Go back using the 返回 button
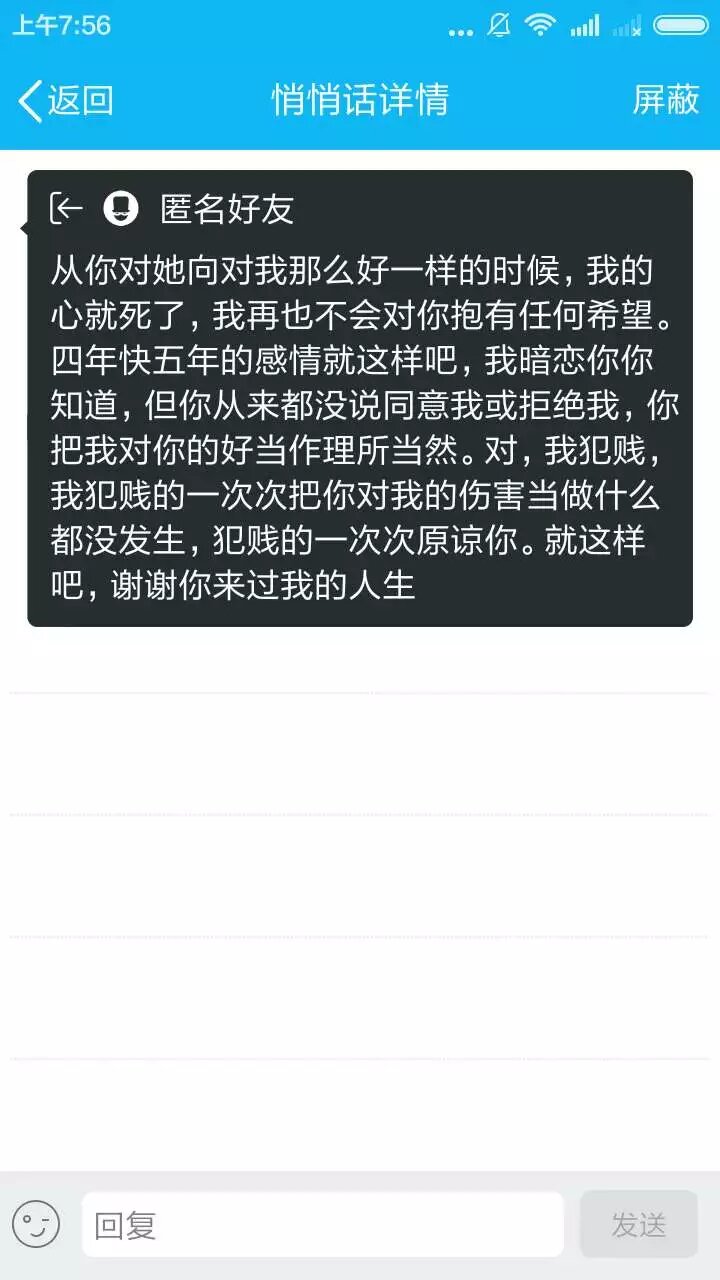The image size is (720, 1280). click(66, 101)
